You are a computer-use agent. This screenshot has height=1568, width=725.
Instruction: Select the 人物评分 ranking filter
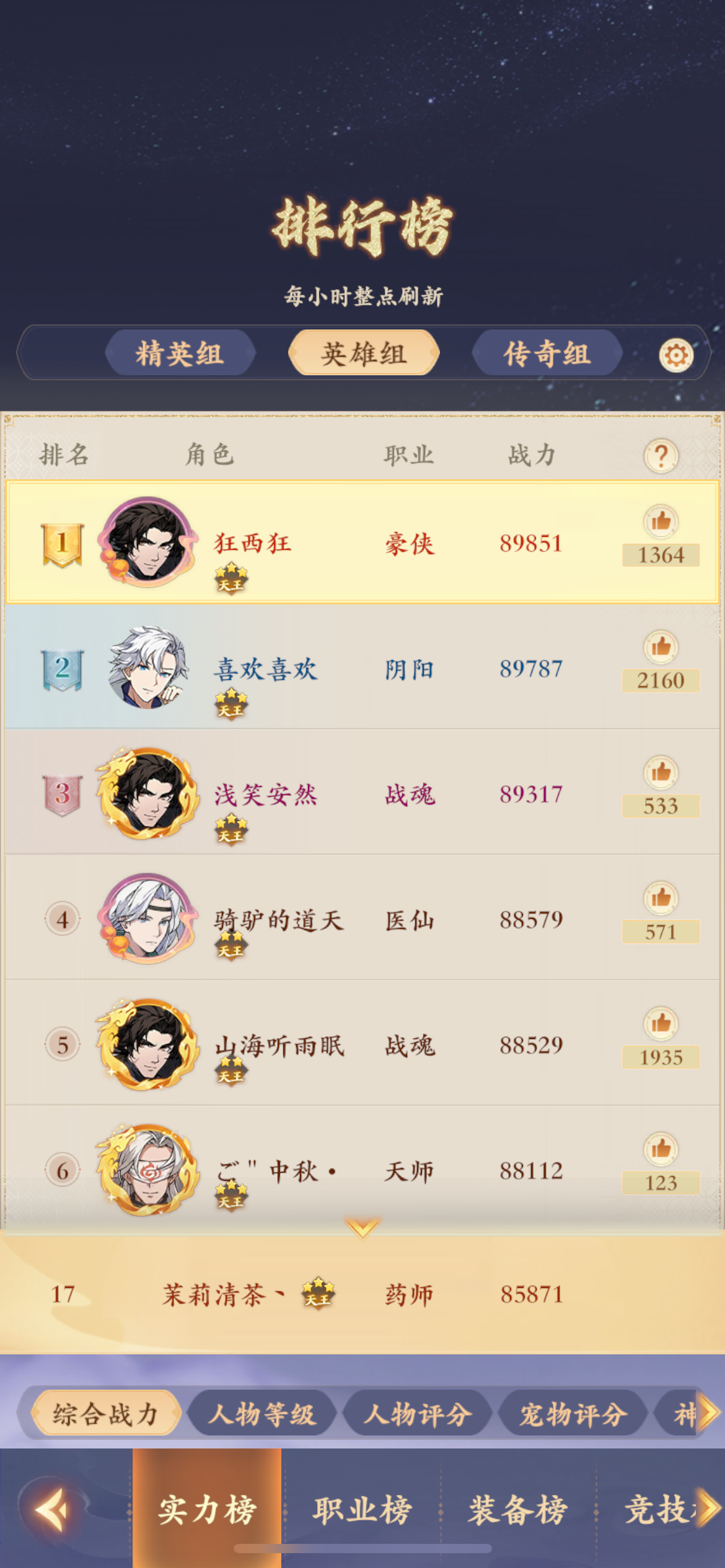pos(418,1414)
